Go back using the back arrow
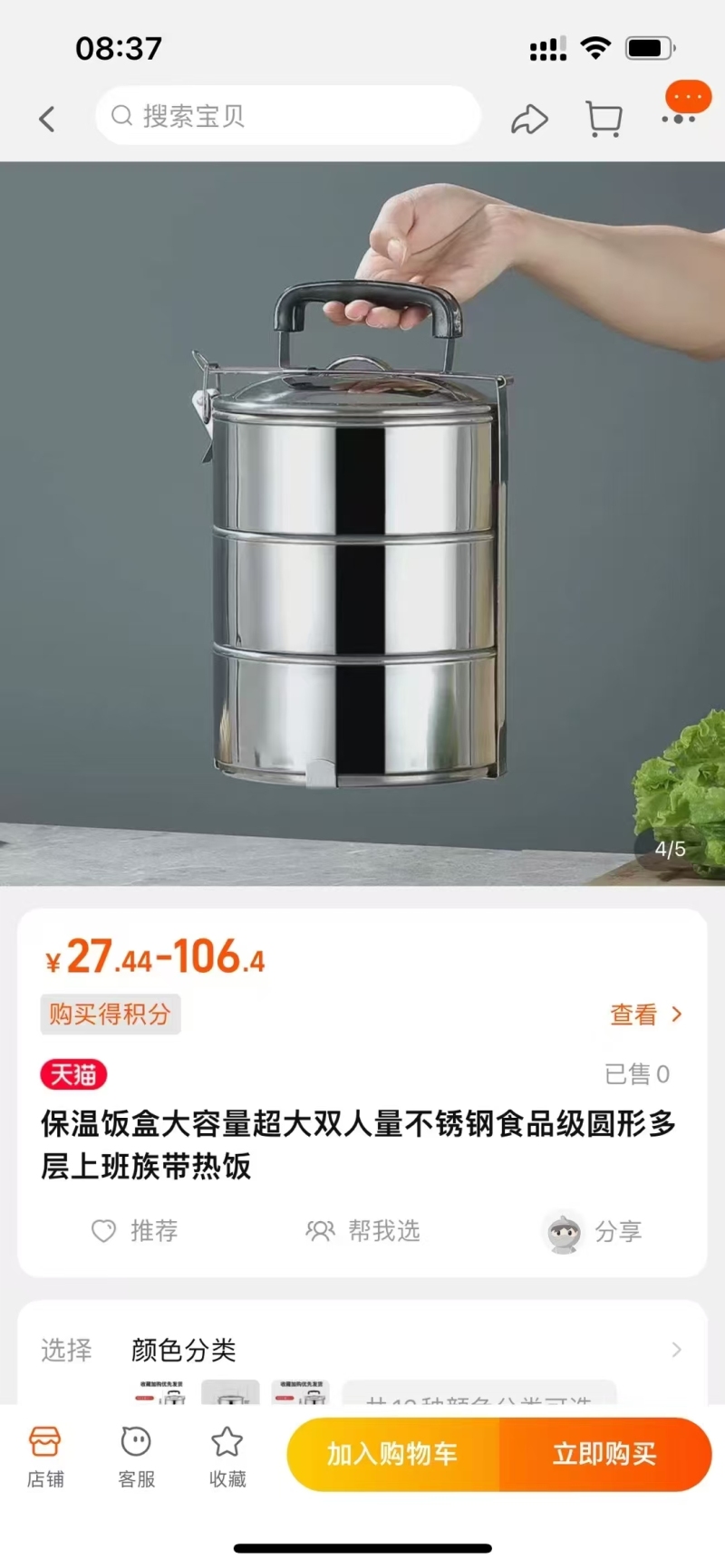Viewport: 725px width, 1568px height. [x=47, y=119]
